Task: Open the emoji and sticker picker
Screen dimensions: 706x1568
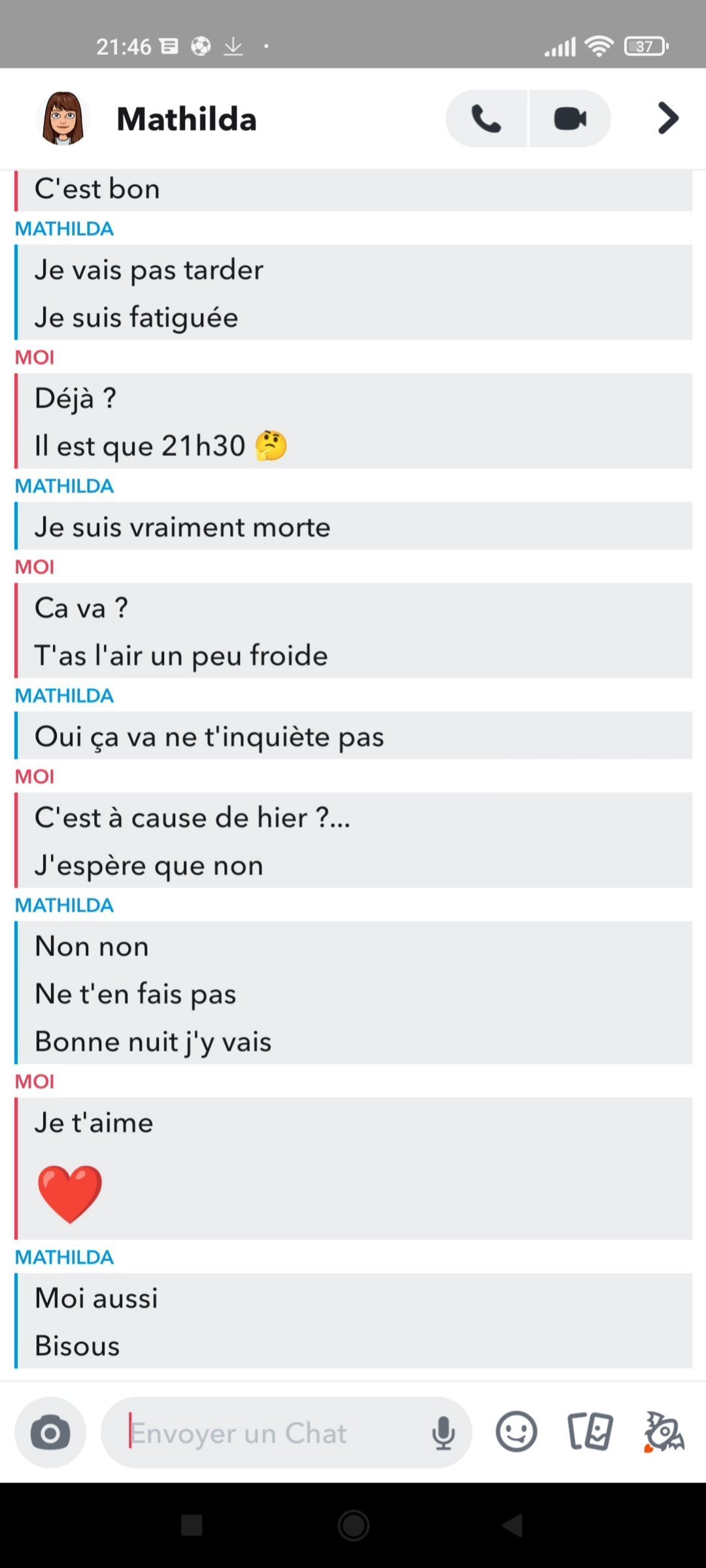Action: (516, 1432)
